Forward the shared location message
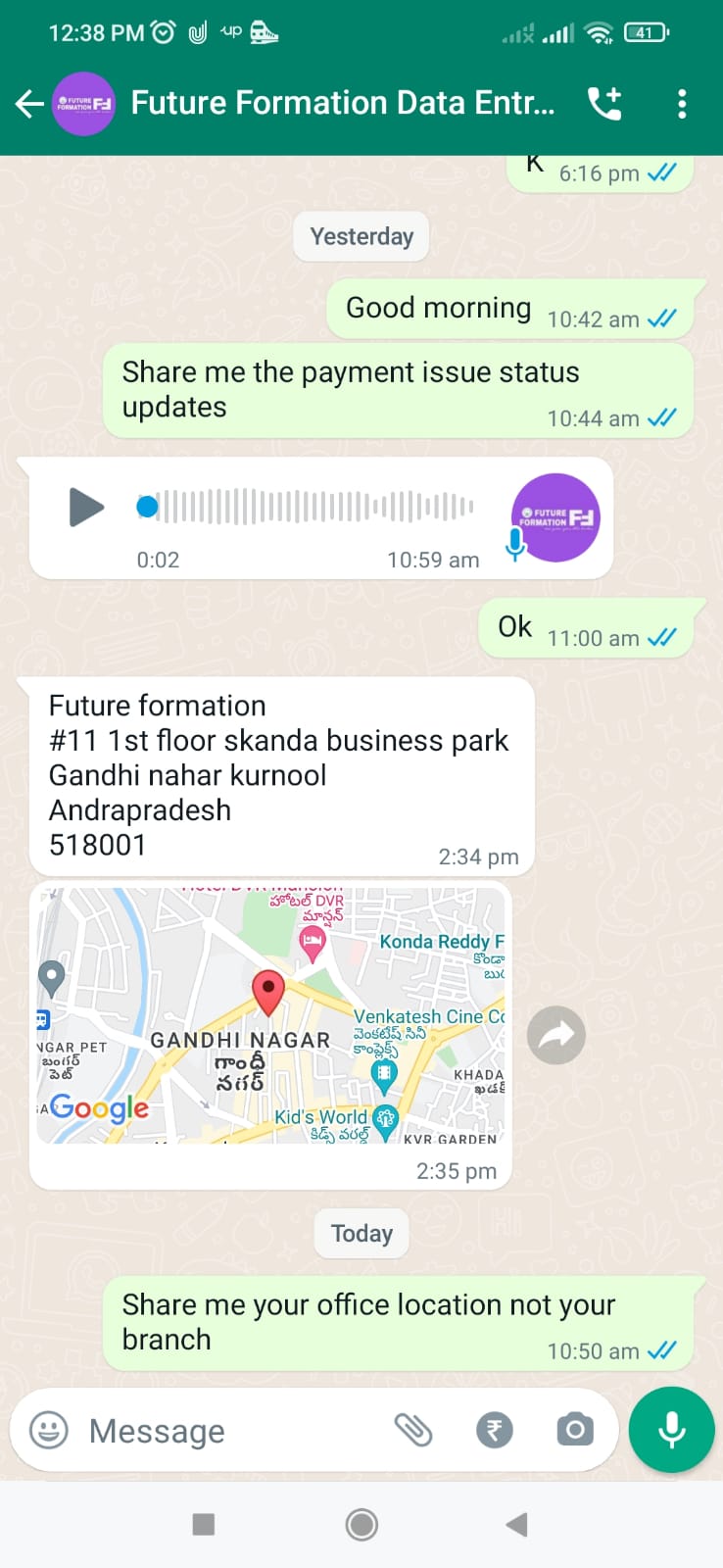 coord(555,1035)
